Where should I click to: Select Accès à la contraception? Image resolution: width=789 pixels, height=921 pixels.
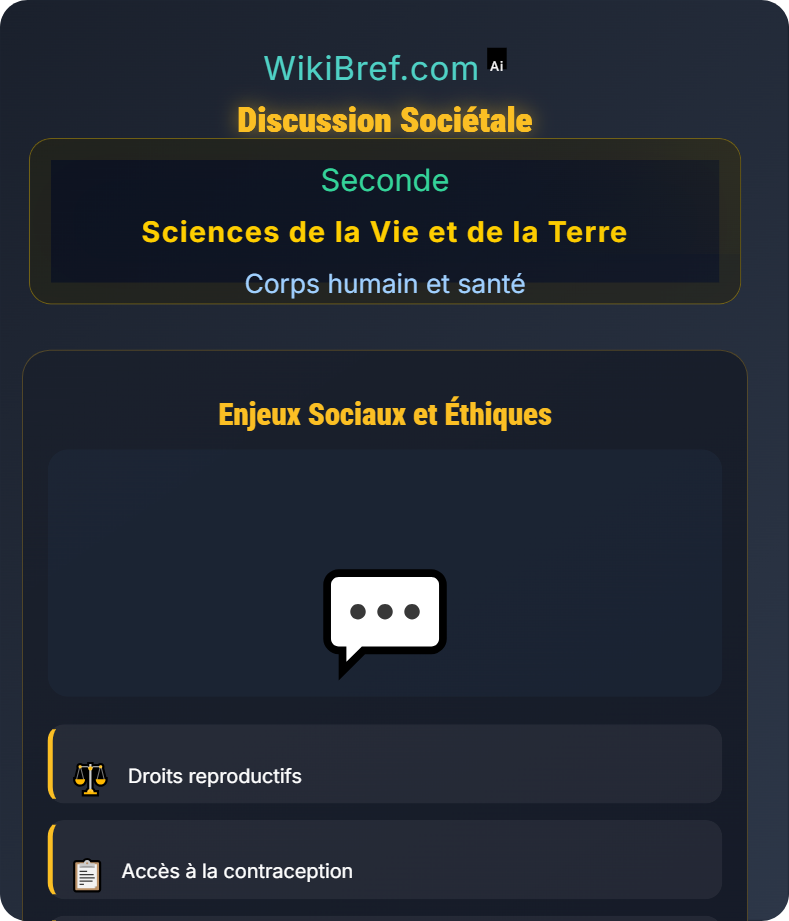tap(385, 861)
